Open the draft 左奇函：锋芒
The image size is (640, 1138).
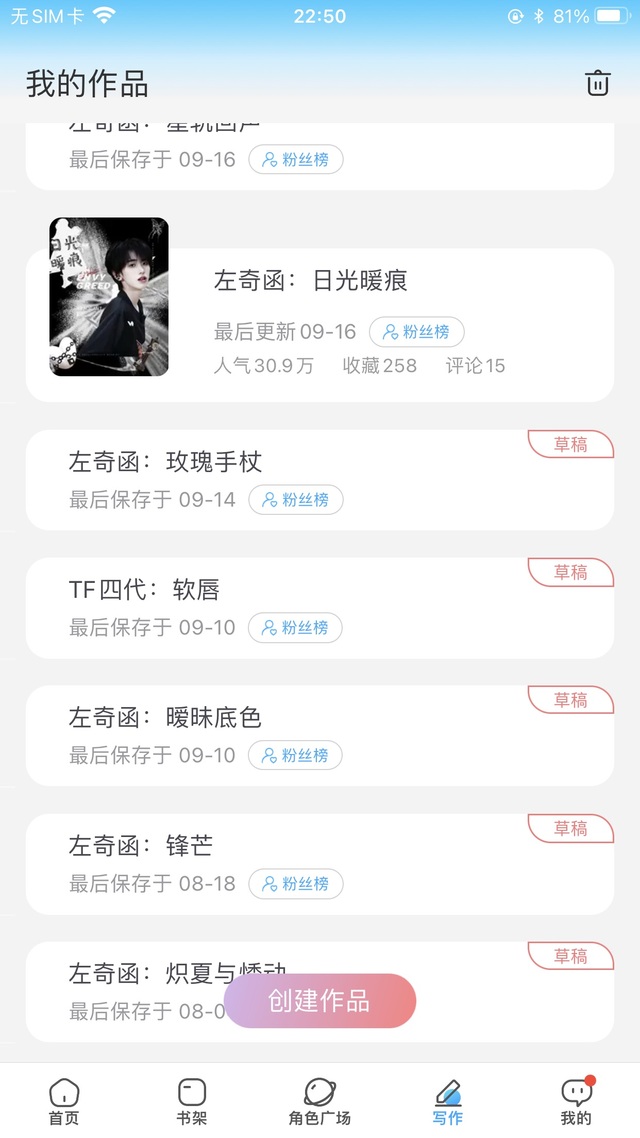click(320, 864)
